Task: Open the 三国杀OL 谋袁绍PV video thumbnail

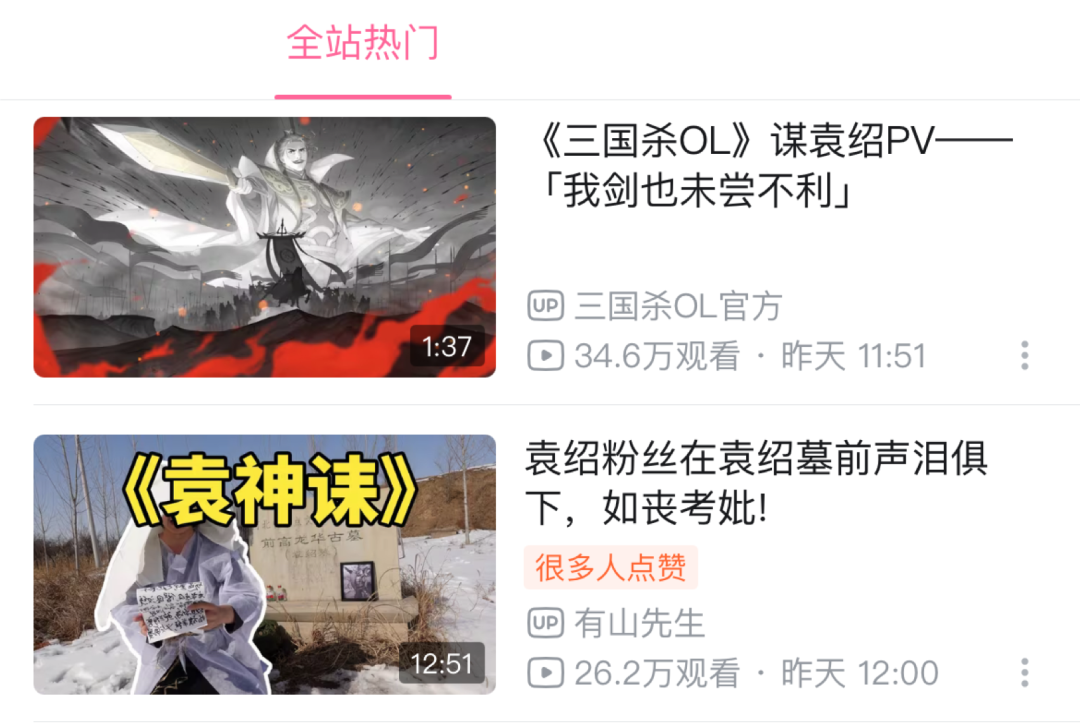Action: point(265,247)
